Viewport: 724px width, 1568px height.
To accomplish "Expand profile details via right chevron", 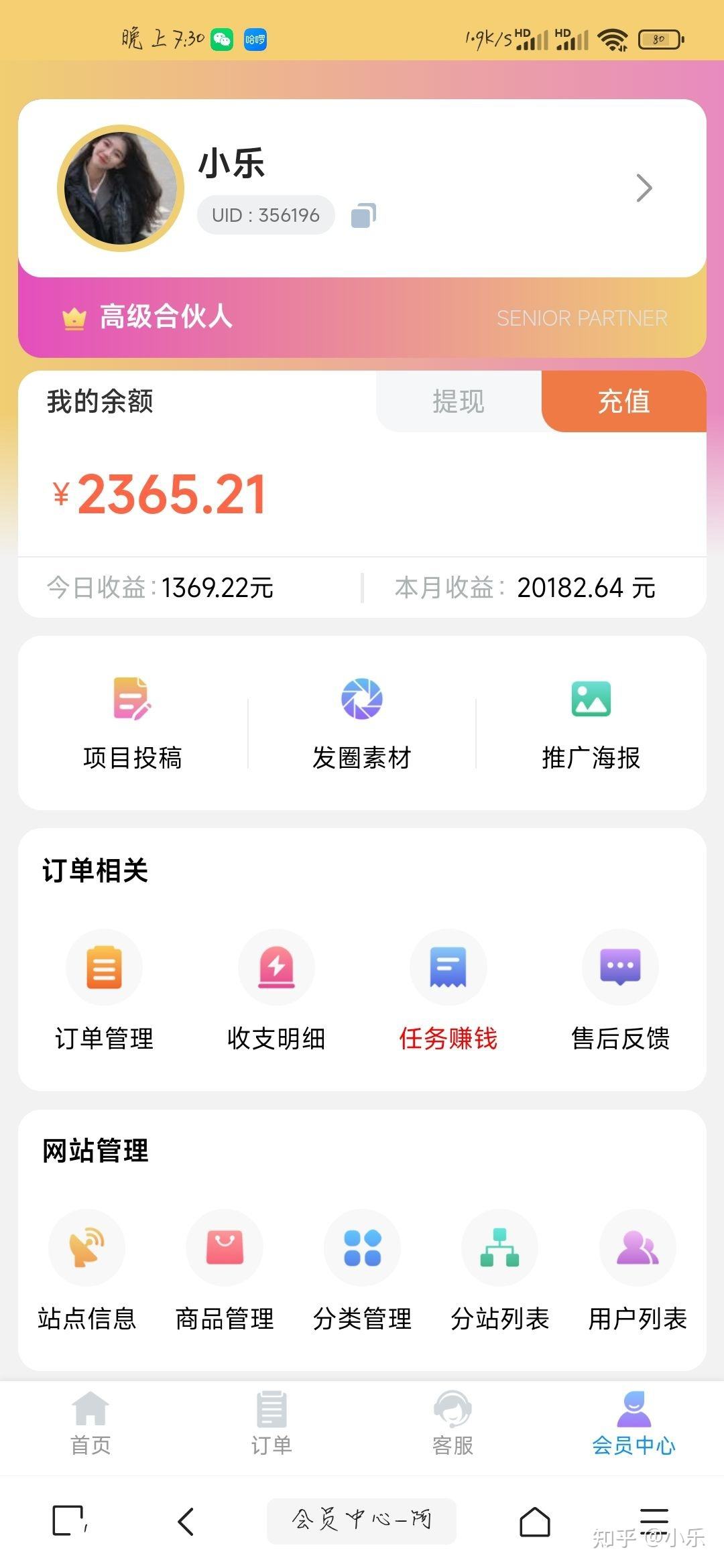I will coord(644,188).
